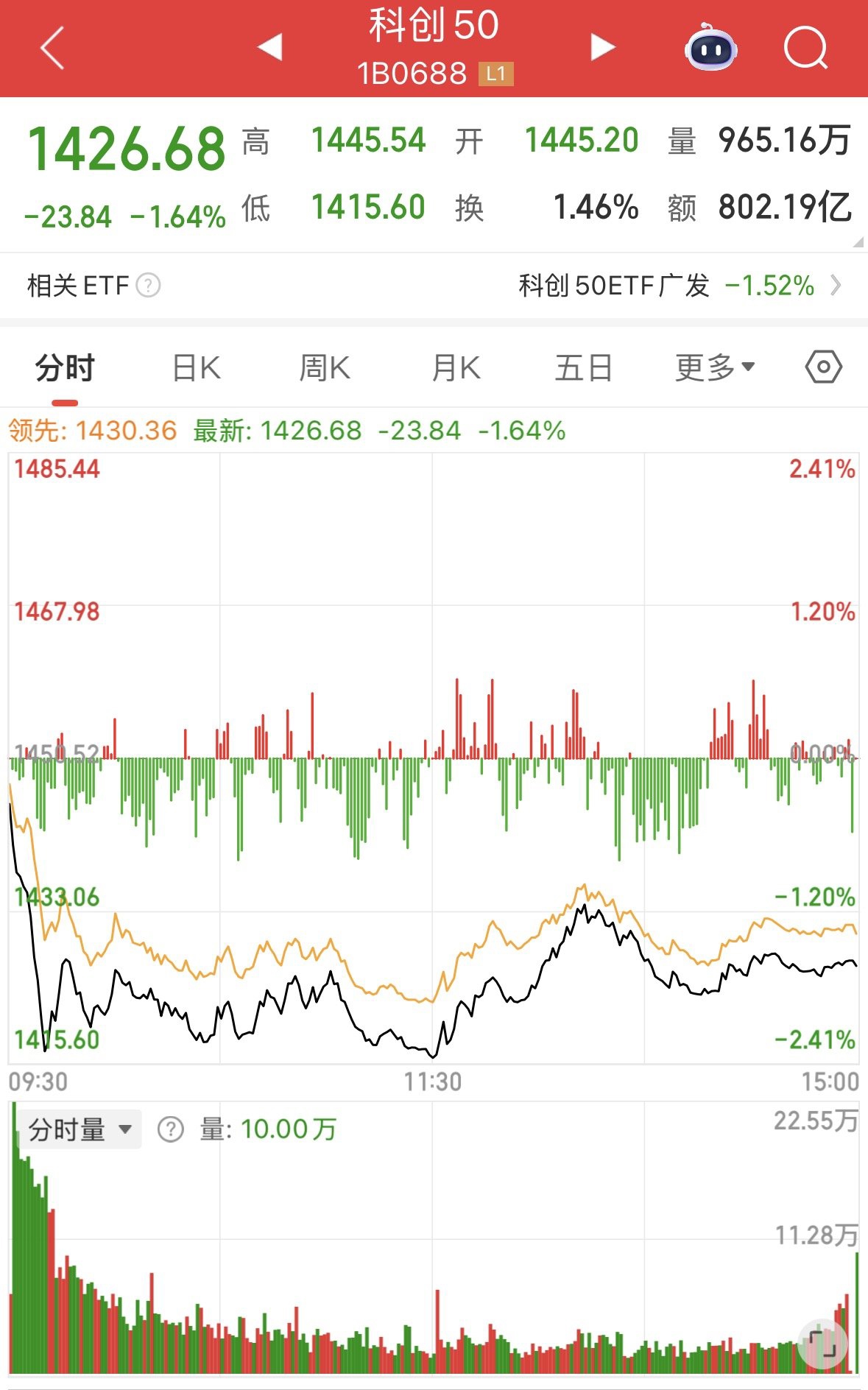Viewport: 868px width, 1390px height.
Task: Open the robot AI assistant
Action: (x=710, y=49)
